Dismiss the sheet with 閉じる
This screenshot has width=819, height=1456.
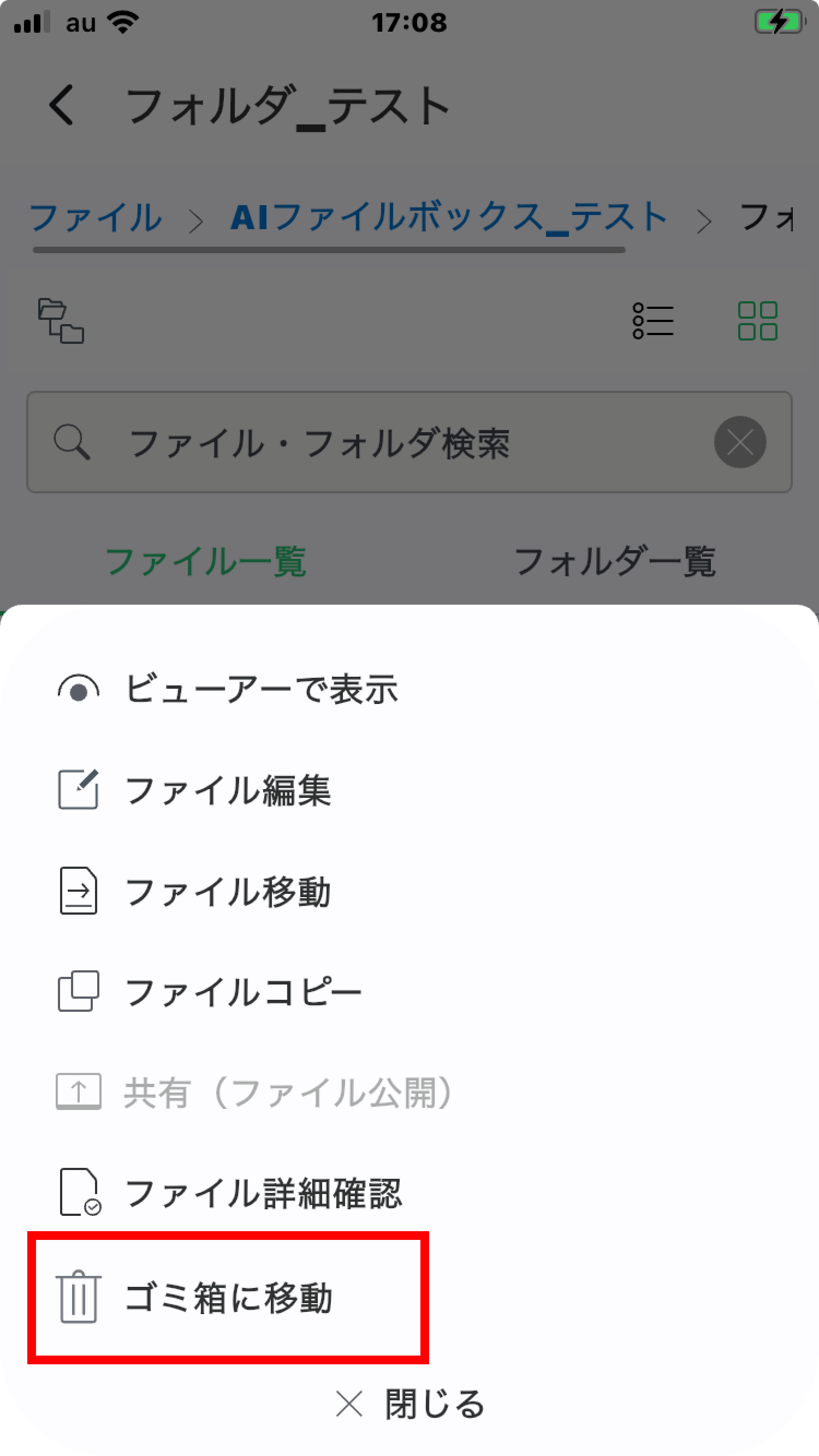click(410, 1405)
